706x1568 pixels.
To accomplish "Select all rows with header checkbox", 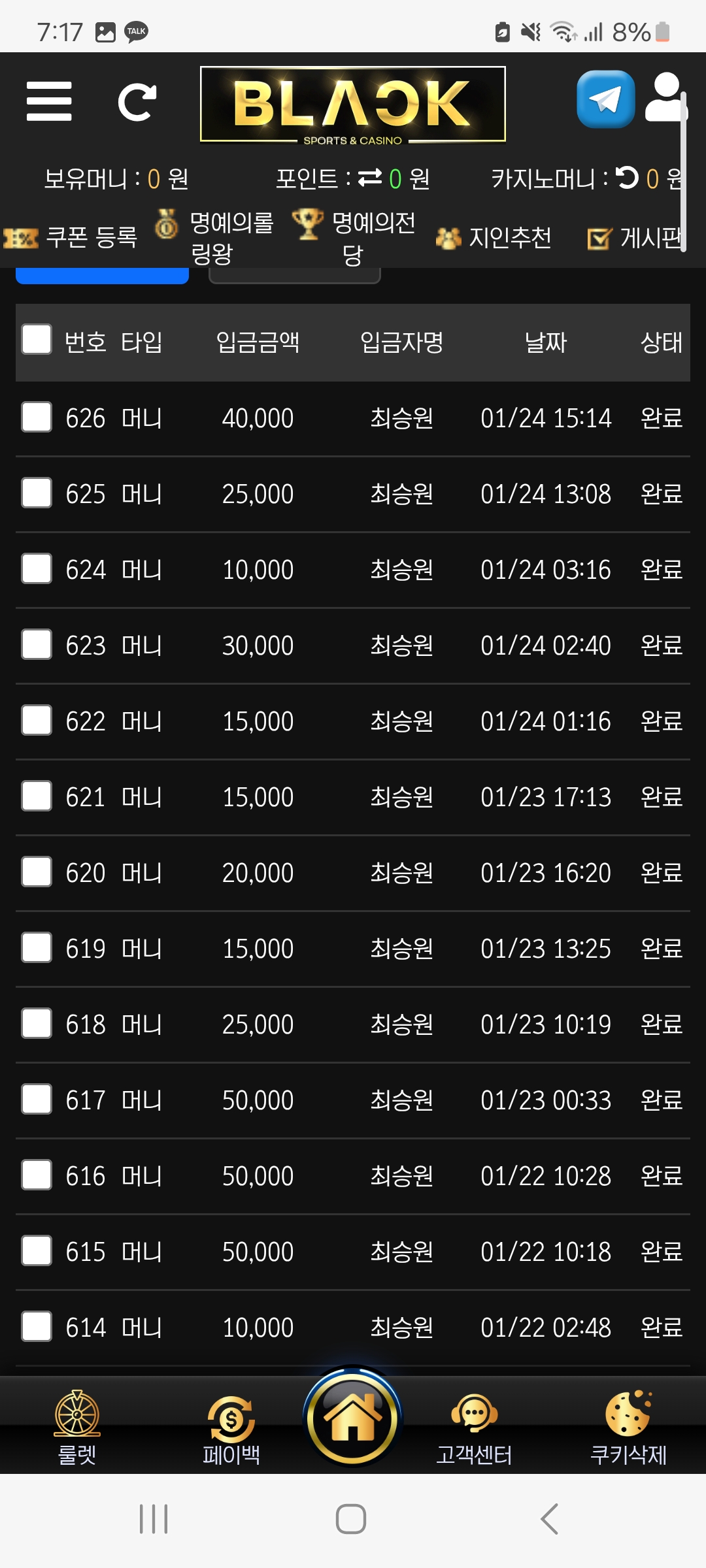I will [37, 340].
